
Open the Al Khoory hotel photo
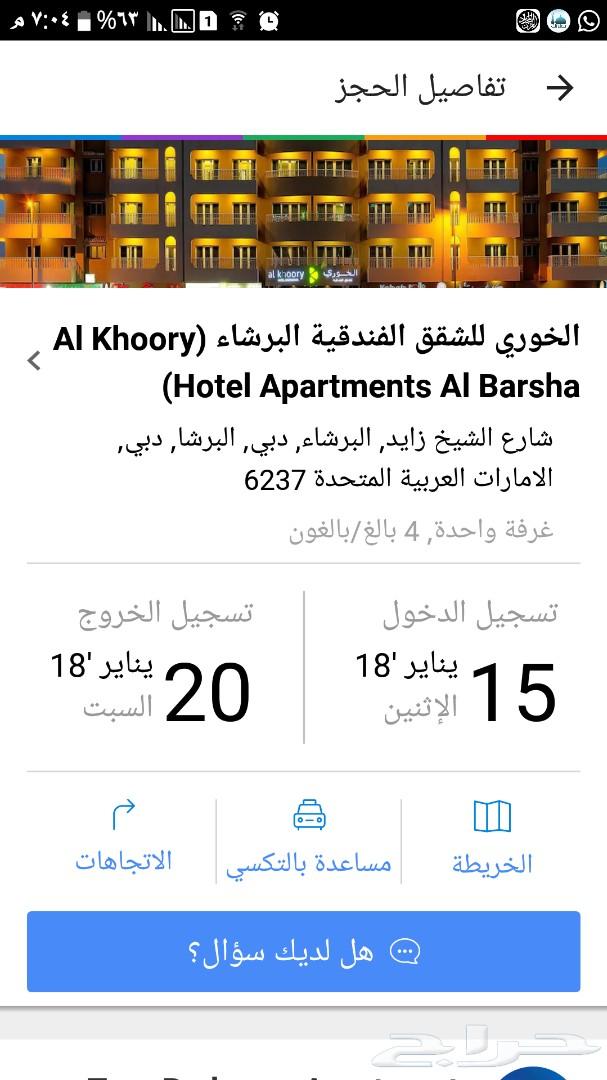pos(303,212)
